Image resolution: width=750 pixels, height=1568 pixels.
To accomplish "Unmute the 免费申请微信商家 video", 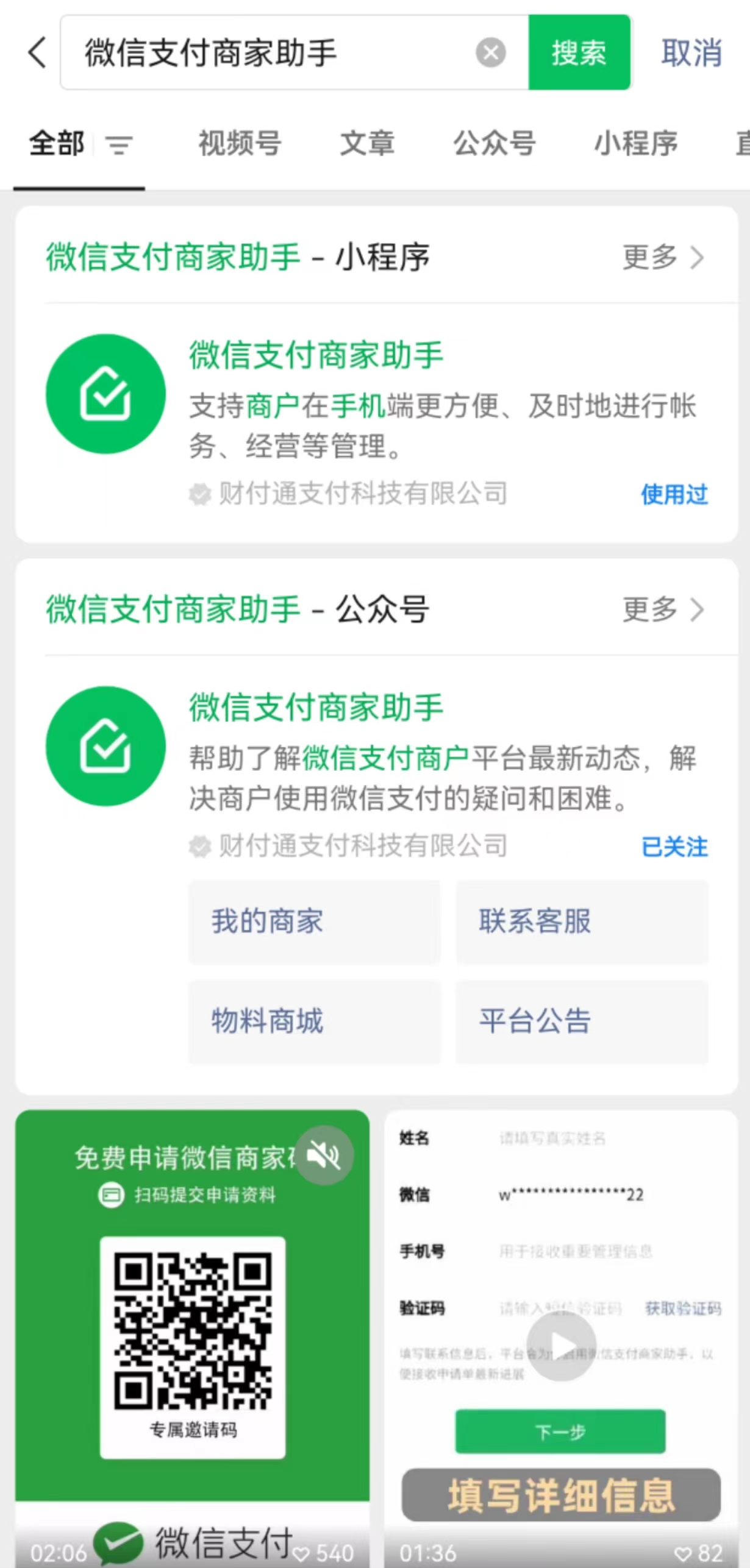I will [x=324, y=1155].
